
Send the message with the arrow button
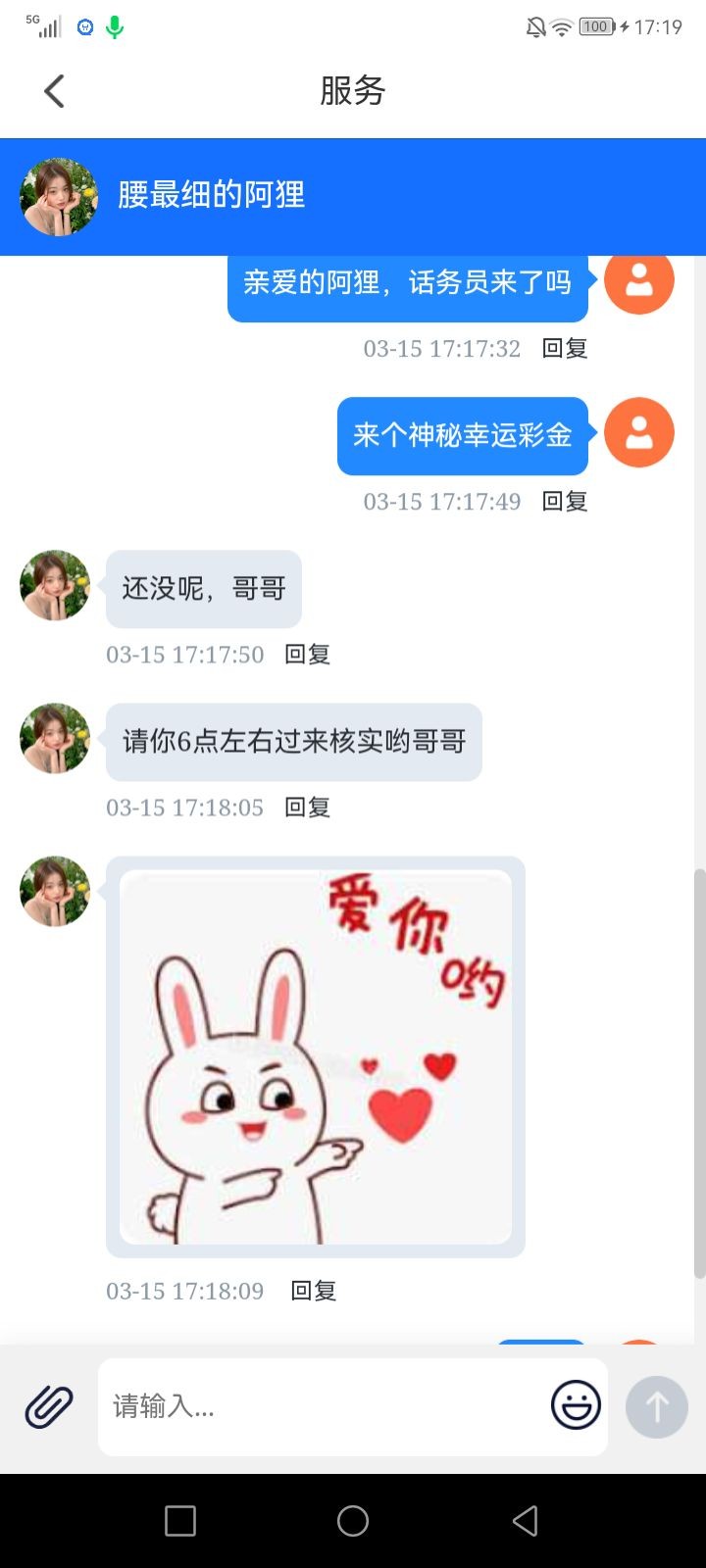point(656,1406)
